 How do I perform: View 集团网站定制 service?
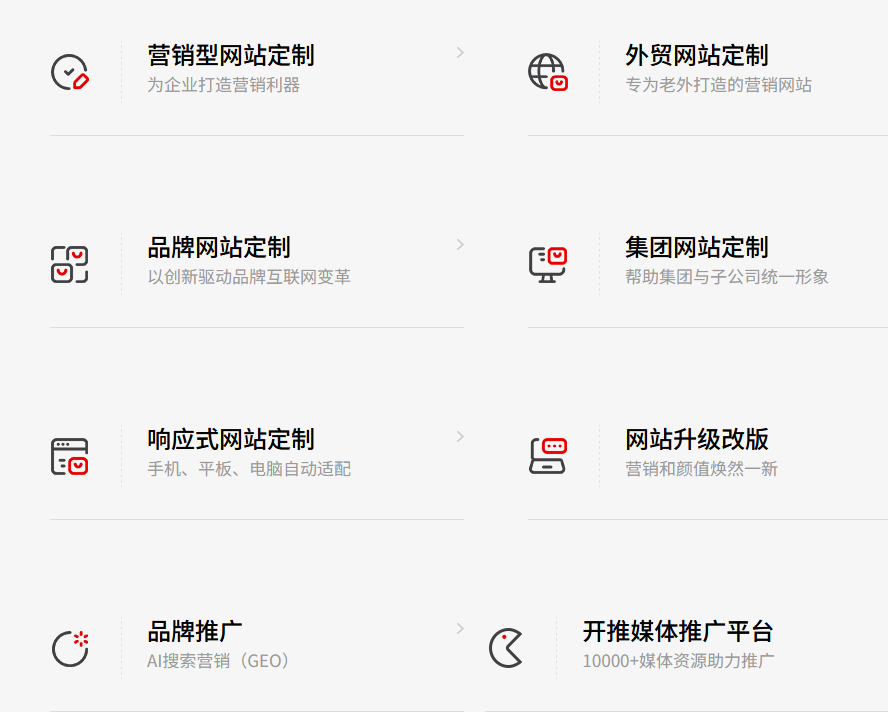697,248
